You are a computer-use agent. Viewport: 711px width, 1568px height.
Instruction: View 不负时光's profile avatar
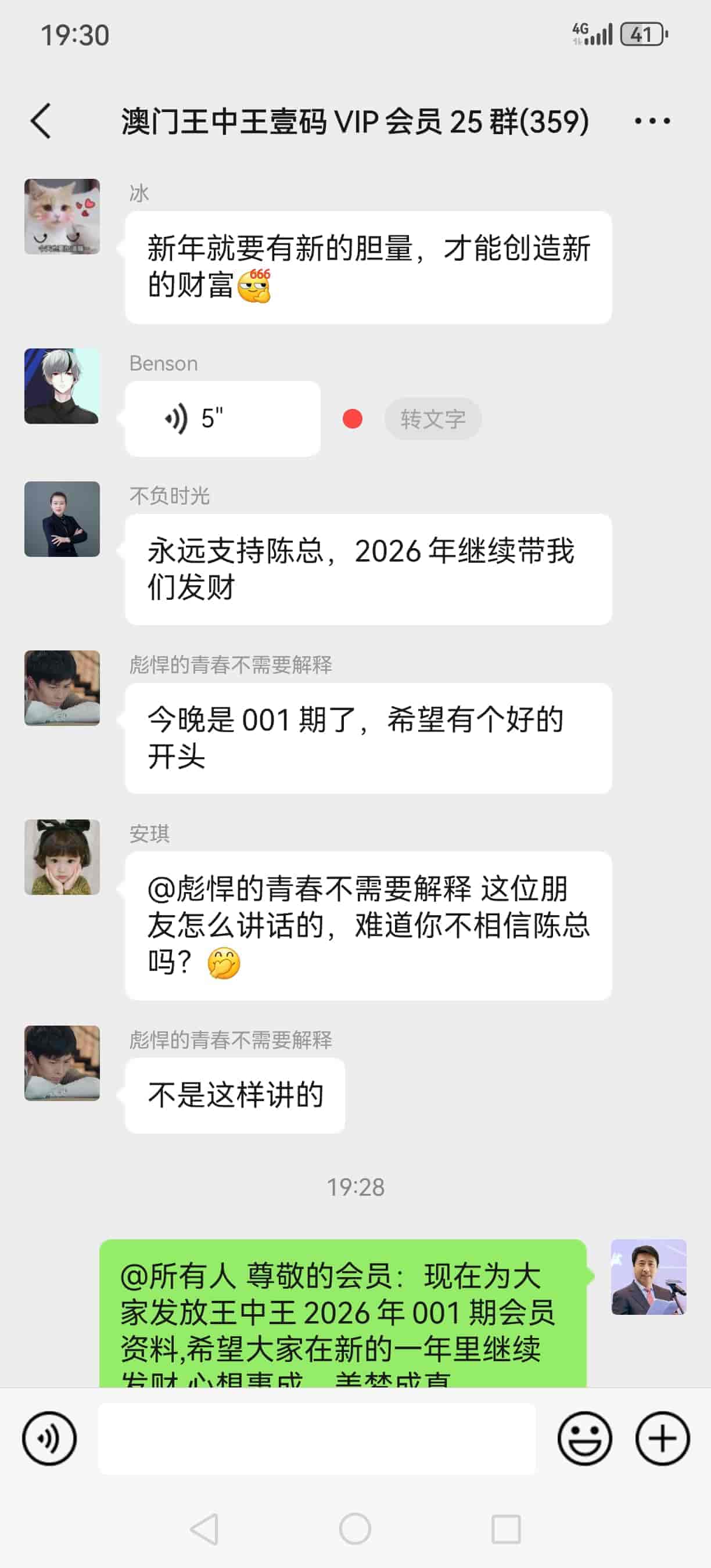click(62, 519)
